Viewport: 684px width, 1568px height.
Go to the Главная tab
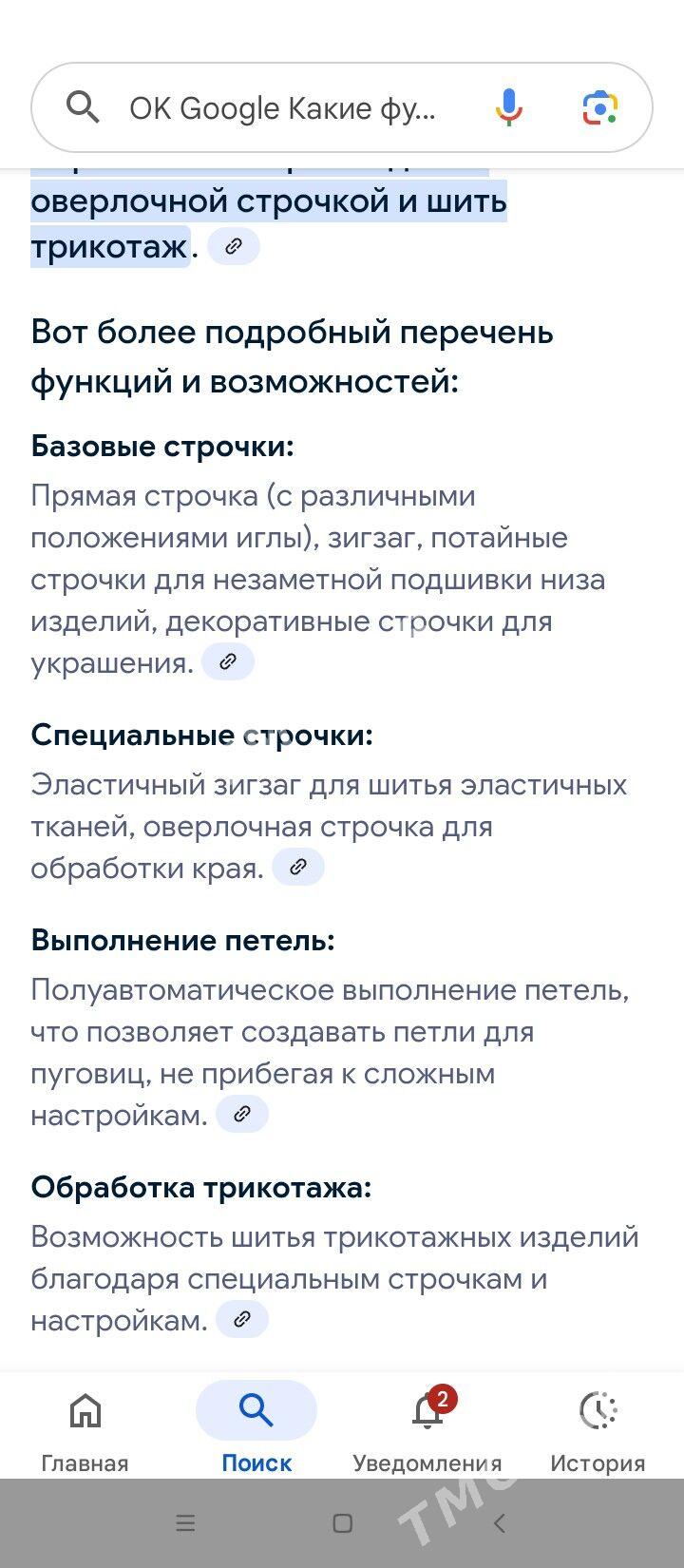pyautogui.click(x=85, y=1427)
